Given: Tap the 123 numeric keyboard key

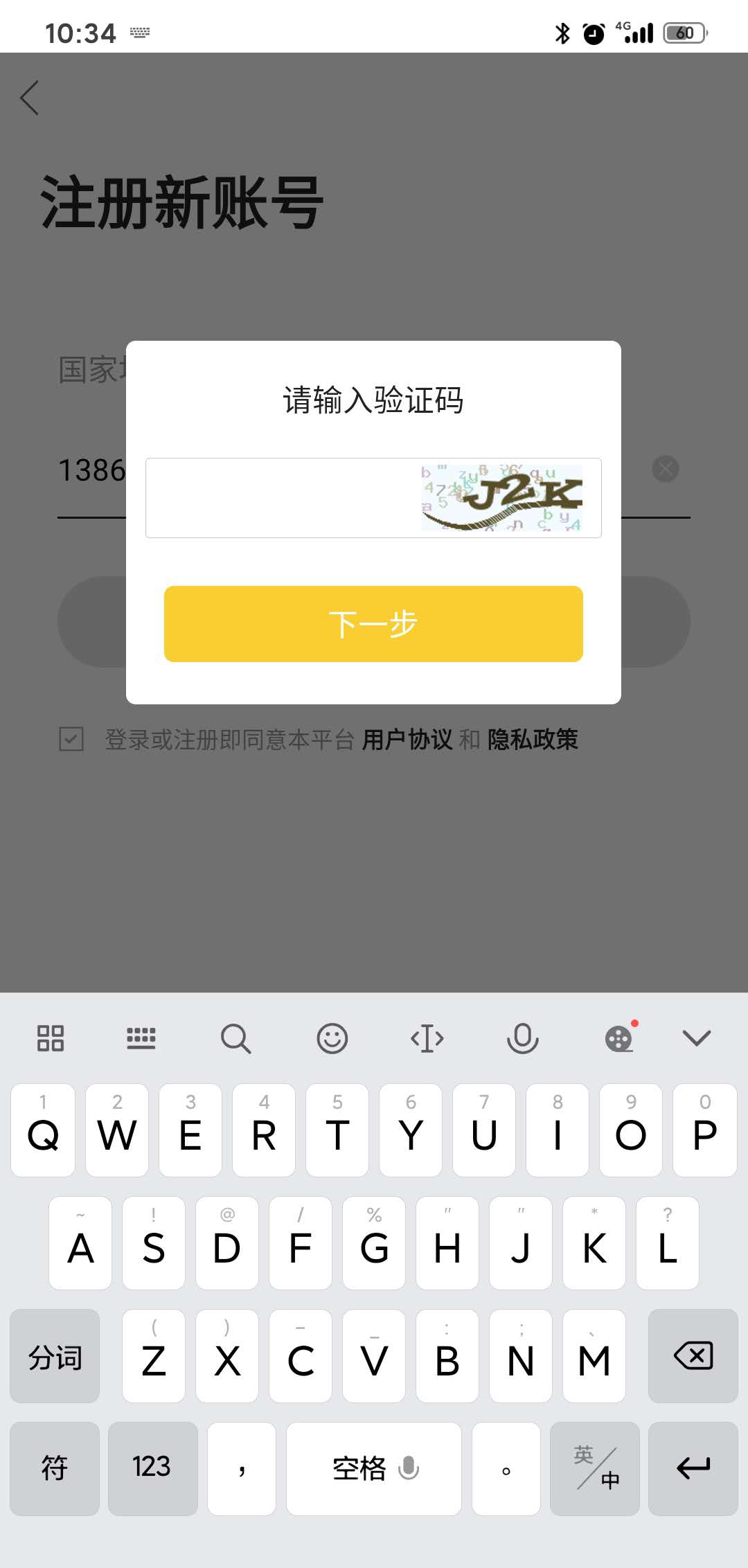Looking at the screenshot, I should tap(152, 1468).
